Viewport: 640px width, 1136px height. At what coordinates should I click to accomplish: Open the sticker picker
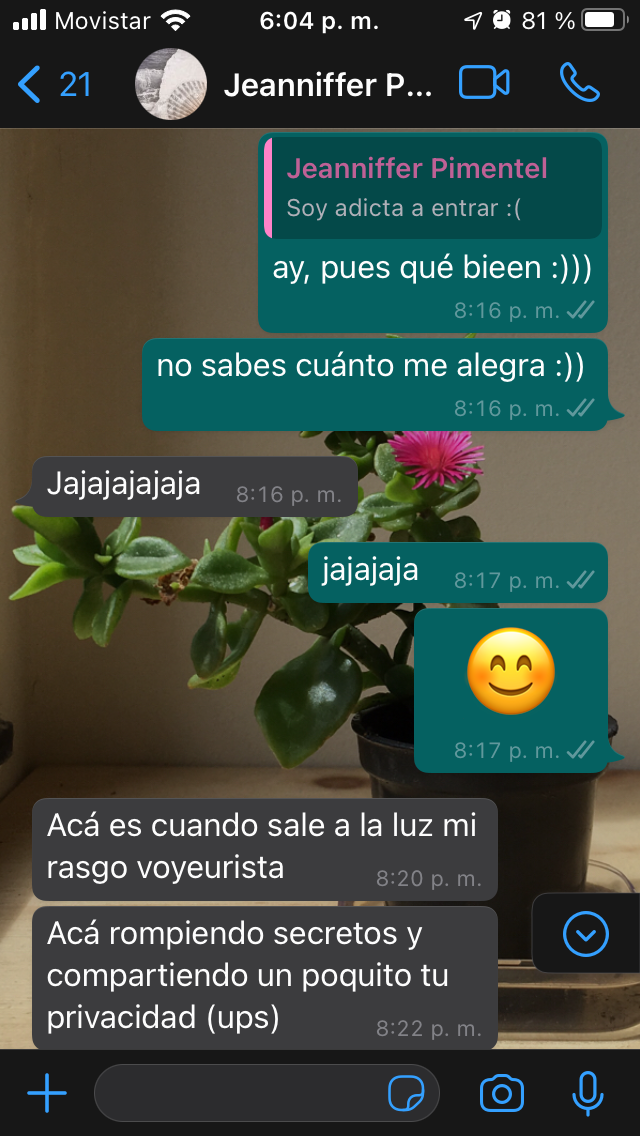pos(405,1094)
